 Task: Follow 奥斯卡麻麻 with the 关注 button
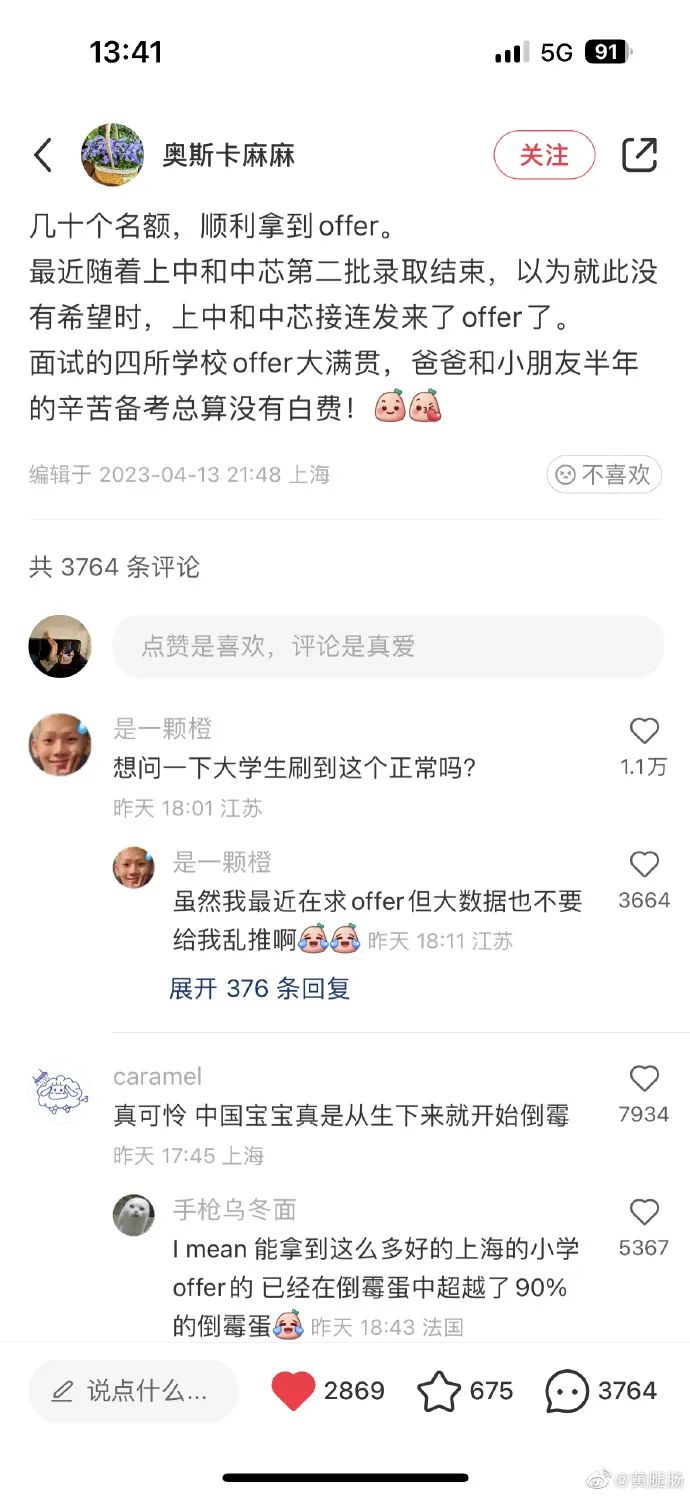click(x=544, y=155)
